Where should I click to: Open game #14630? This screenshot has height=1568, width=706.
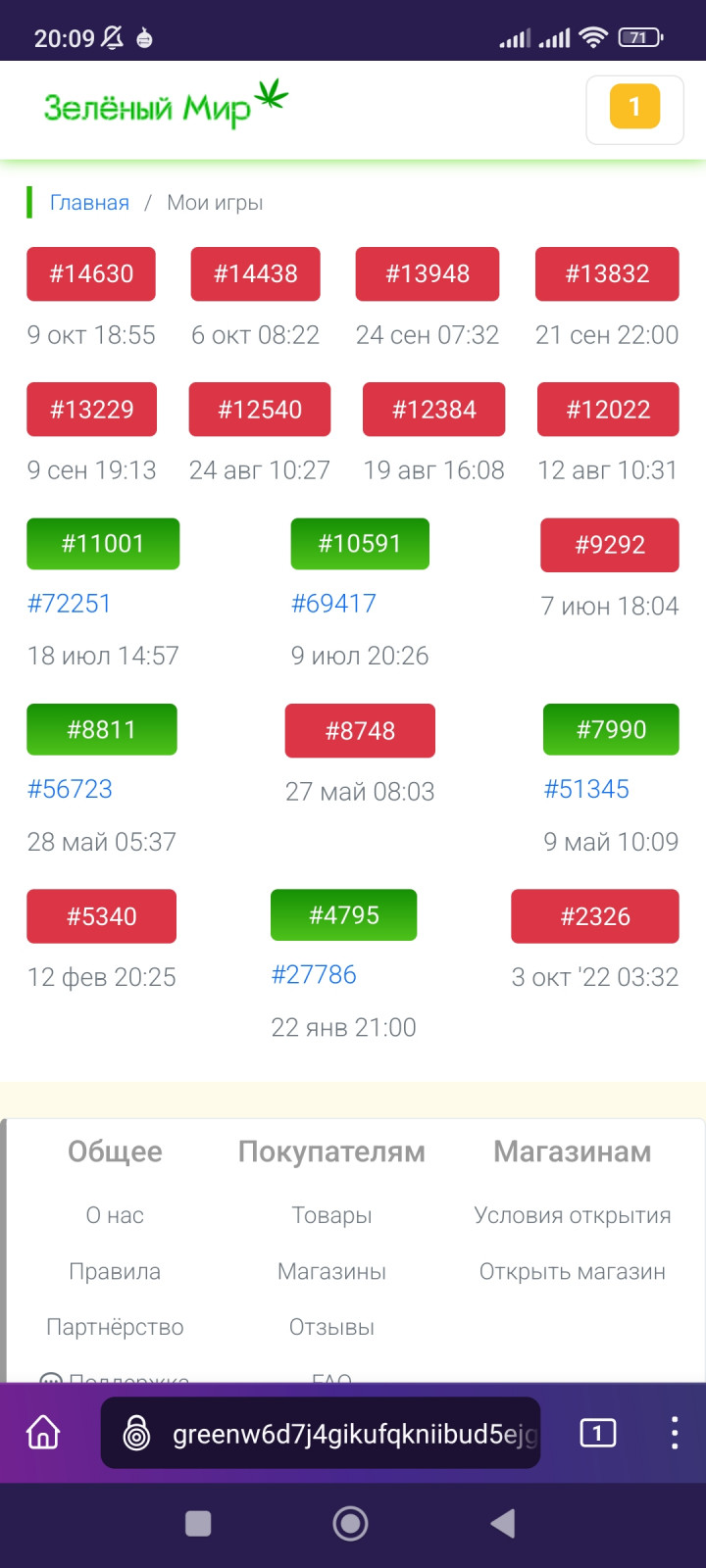91,274
